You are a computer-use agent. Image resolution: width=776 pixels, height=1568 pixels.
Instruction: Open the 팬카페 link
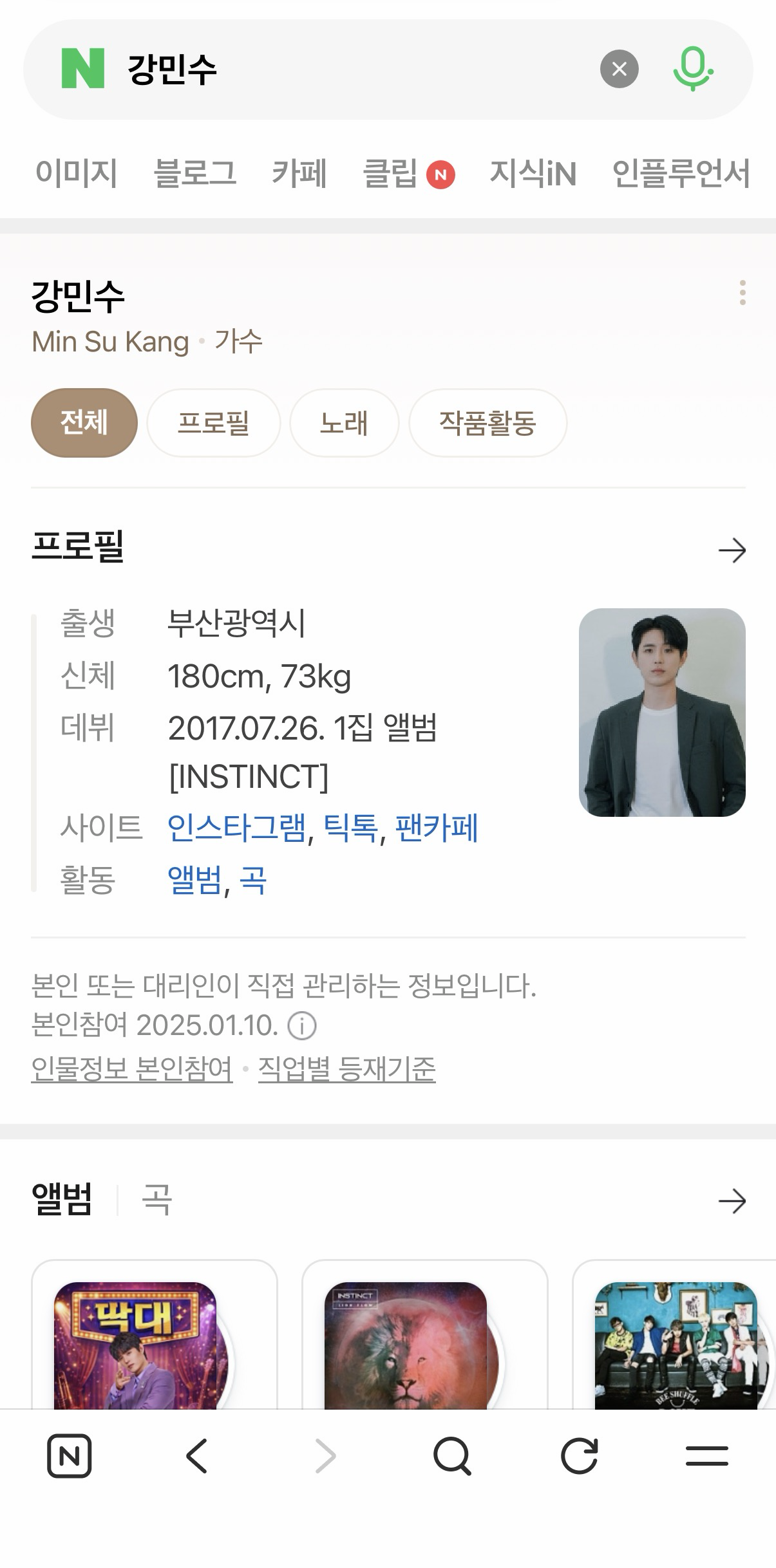(437, 828)
